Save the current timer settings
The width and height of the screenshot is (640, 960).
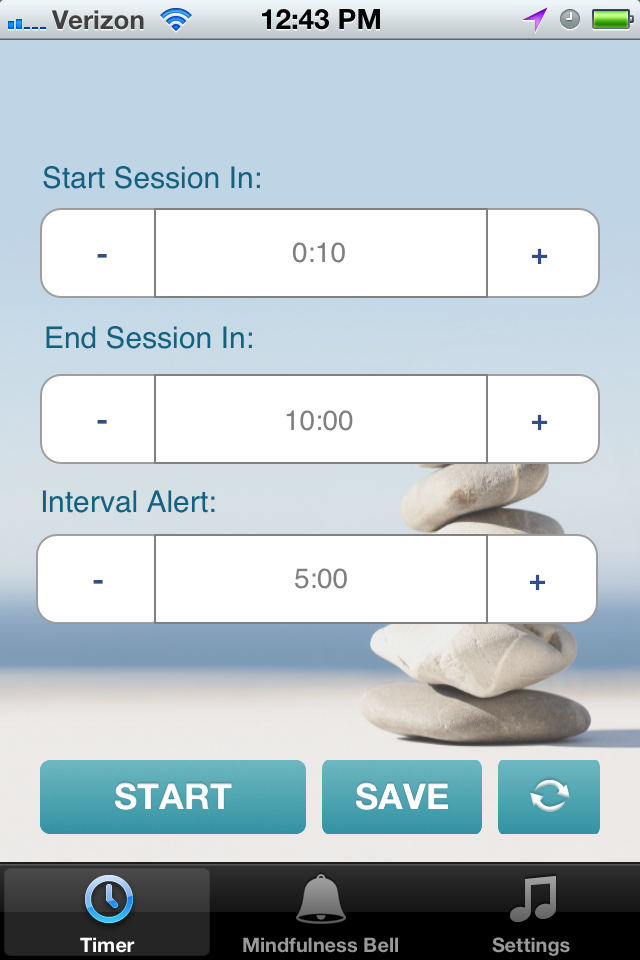tap(402, 797)
